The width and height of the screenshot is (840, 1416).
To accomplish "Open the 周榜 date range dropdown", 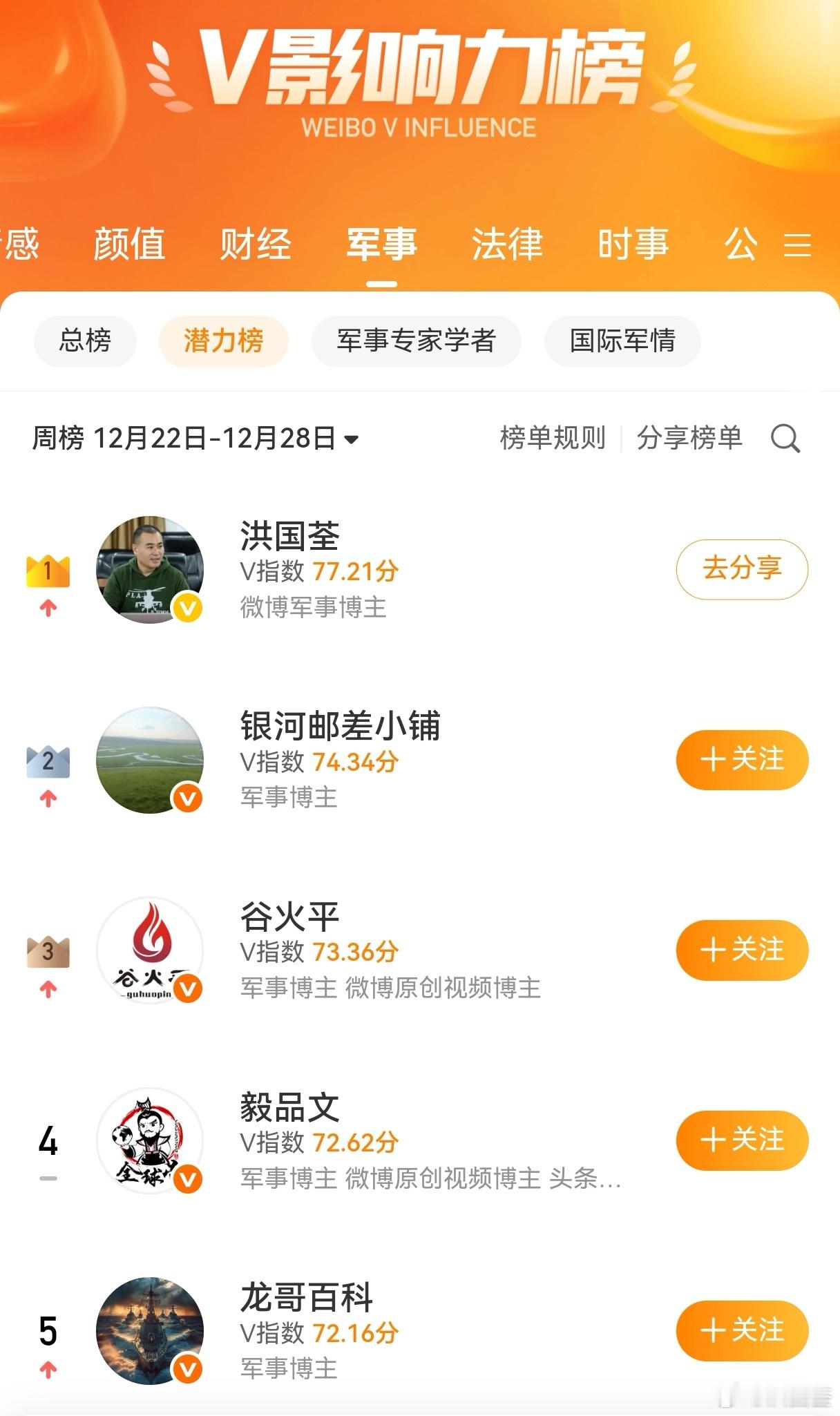I will (194, 437).
